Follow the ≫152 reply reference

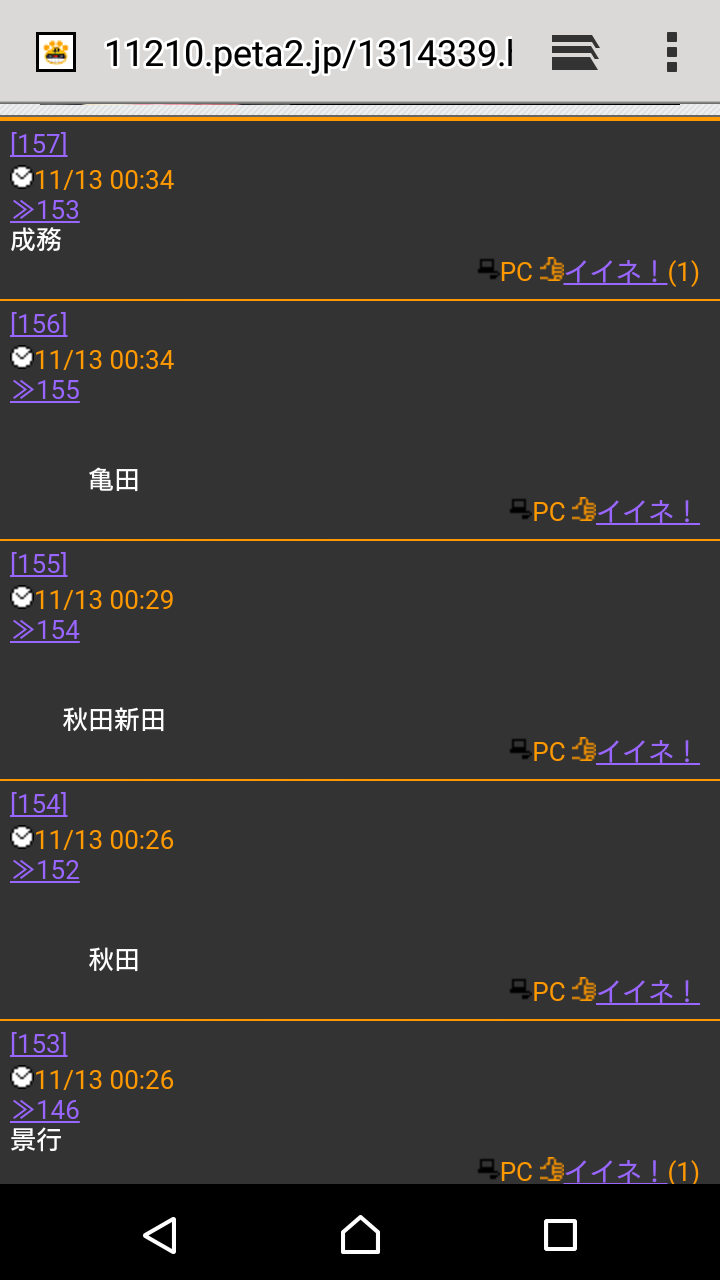45,870
